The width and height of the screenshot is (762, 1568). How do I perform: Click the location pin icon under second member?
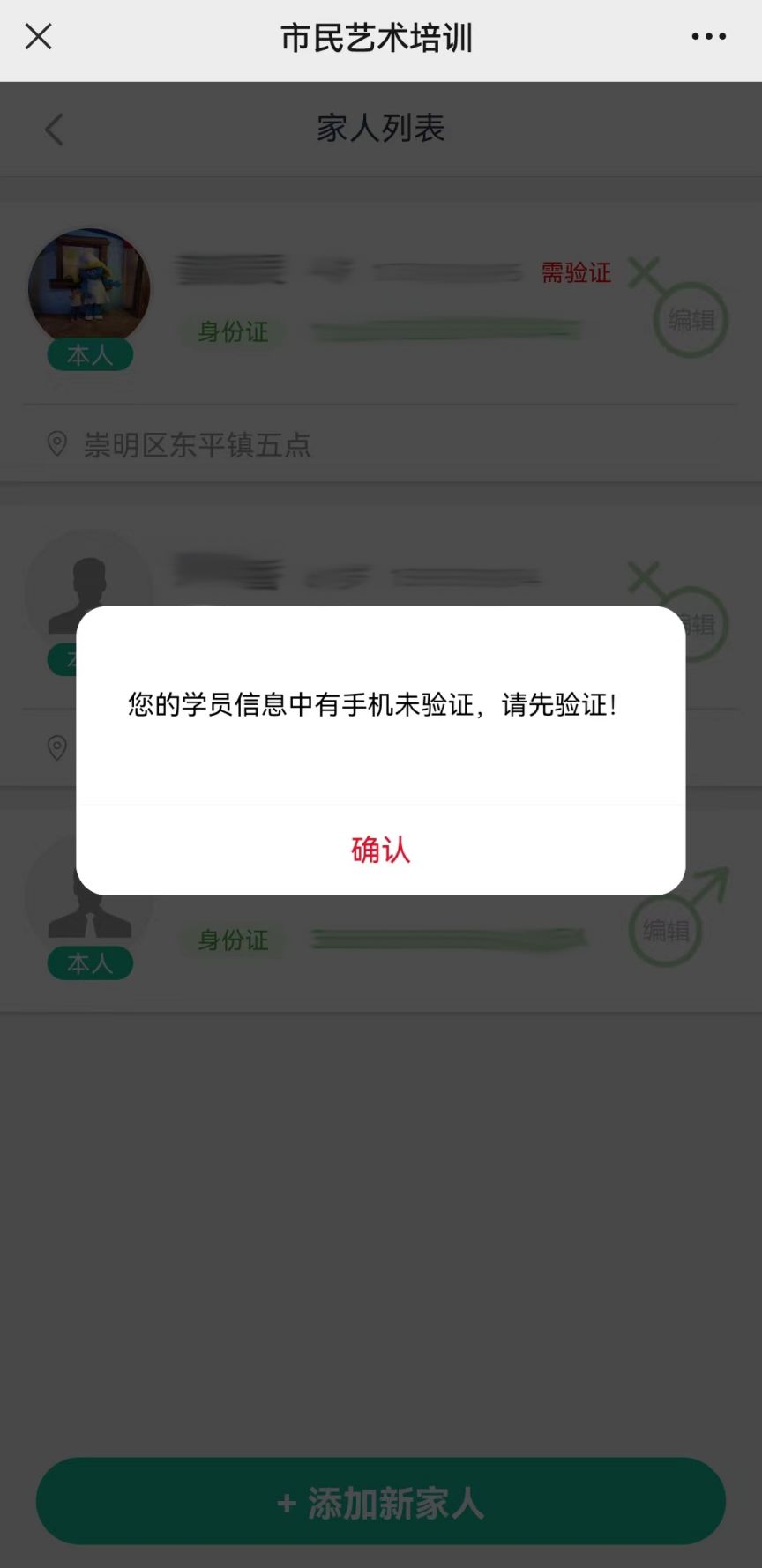57,747
